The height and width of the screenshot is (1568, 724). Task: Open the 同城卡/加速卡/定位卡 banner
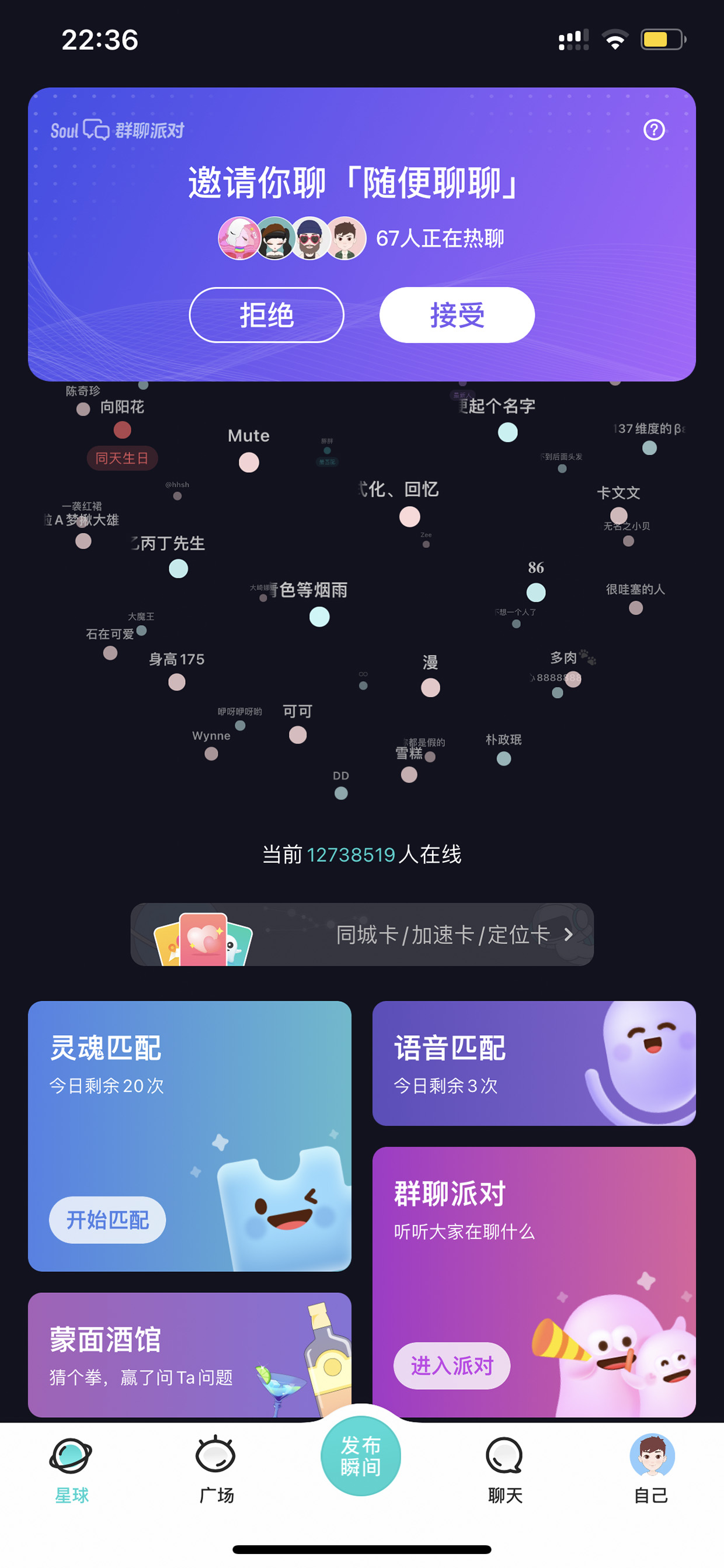click(362, 934)
